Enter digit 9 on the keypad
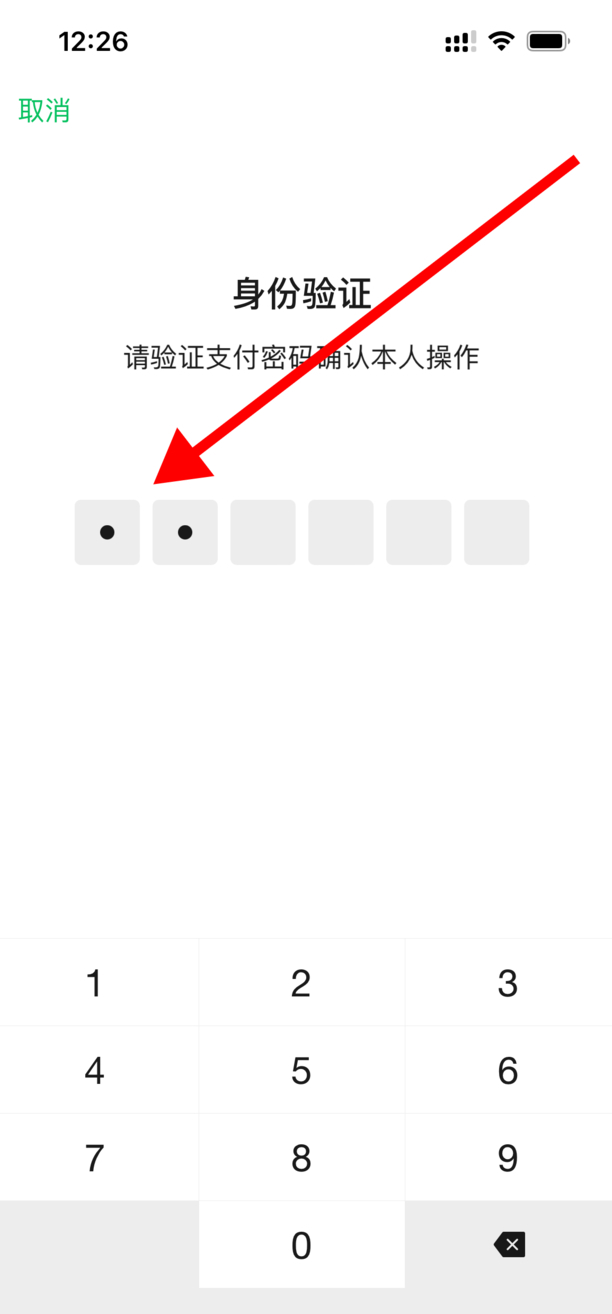Image resolution: width=612 pixels, height=1314 pixels. click(x=508, y=1158)
